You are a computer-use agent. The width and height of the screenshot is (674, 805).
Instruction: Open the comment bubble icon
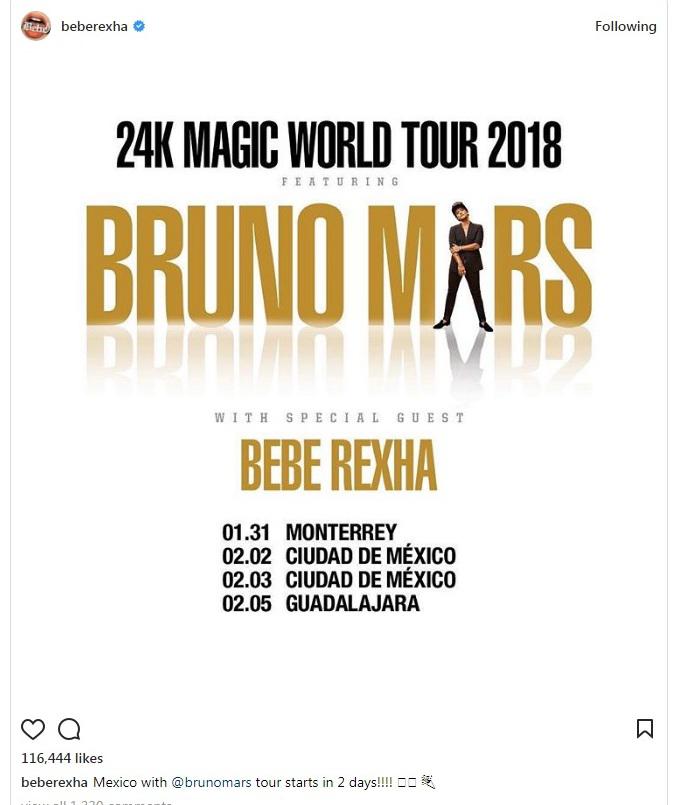pos(69,729)
